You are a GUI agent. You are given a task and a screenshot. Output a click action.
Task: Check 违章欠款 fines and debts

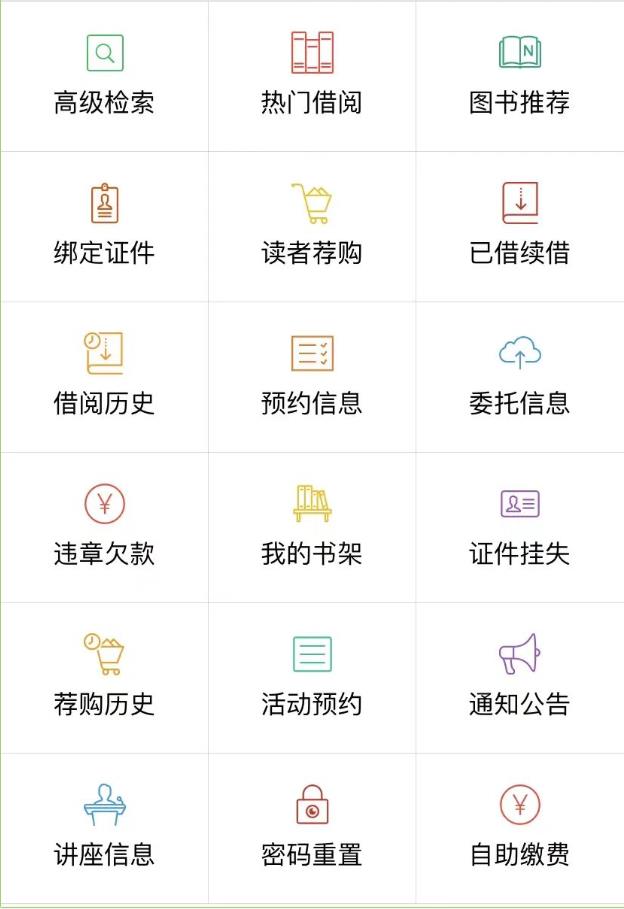click(x=104, y=528)
